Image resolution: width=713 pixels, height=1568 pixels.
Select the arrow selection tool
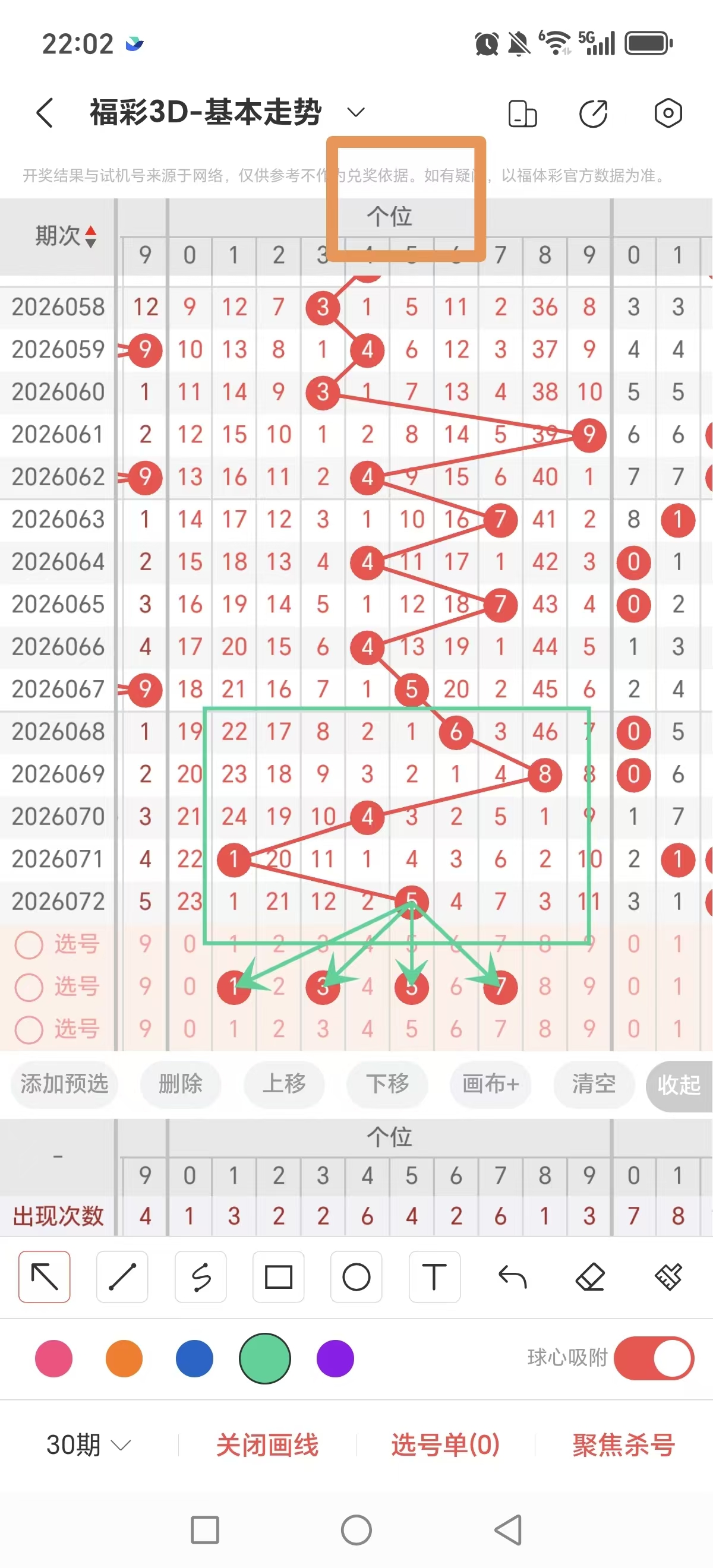(x=44, y=1278)
